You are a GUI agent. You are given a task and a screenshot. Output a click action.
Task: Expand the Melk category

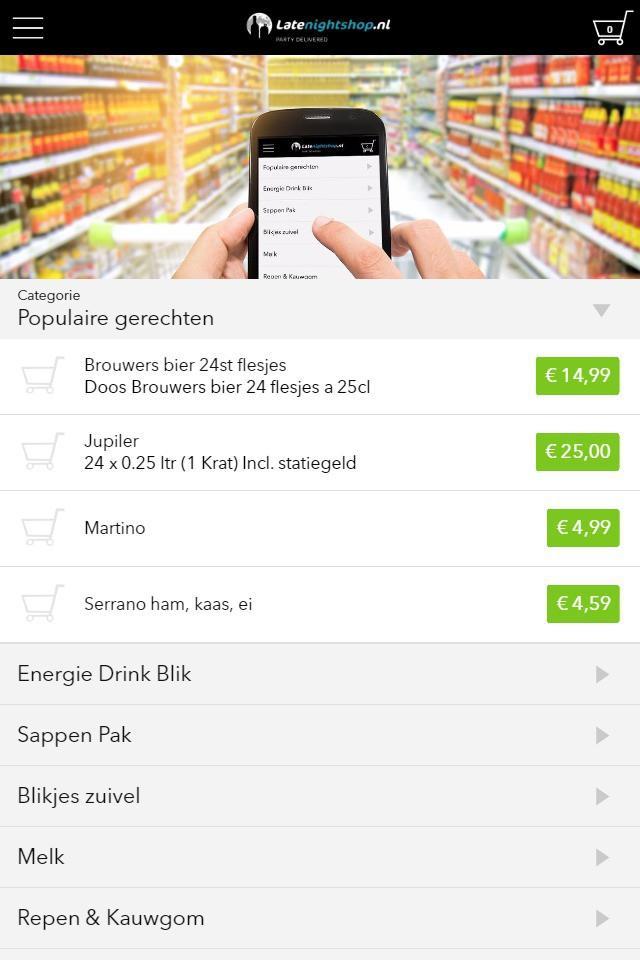[x=320, y=857]
